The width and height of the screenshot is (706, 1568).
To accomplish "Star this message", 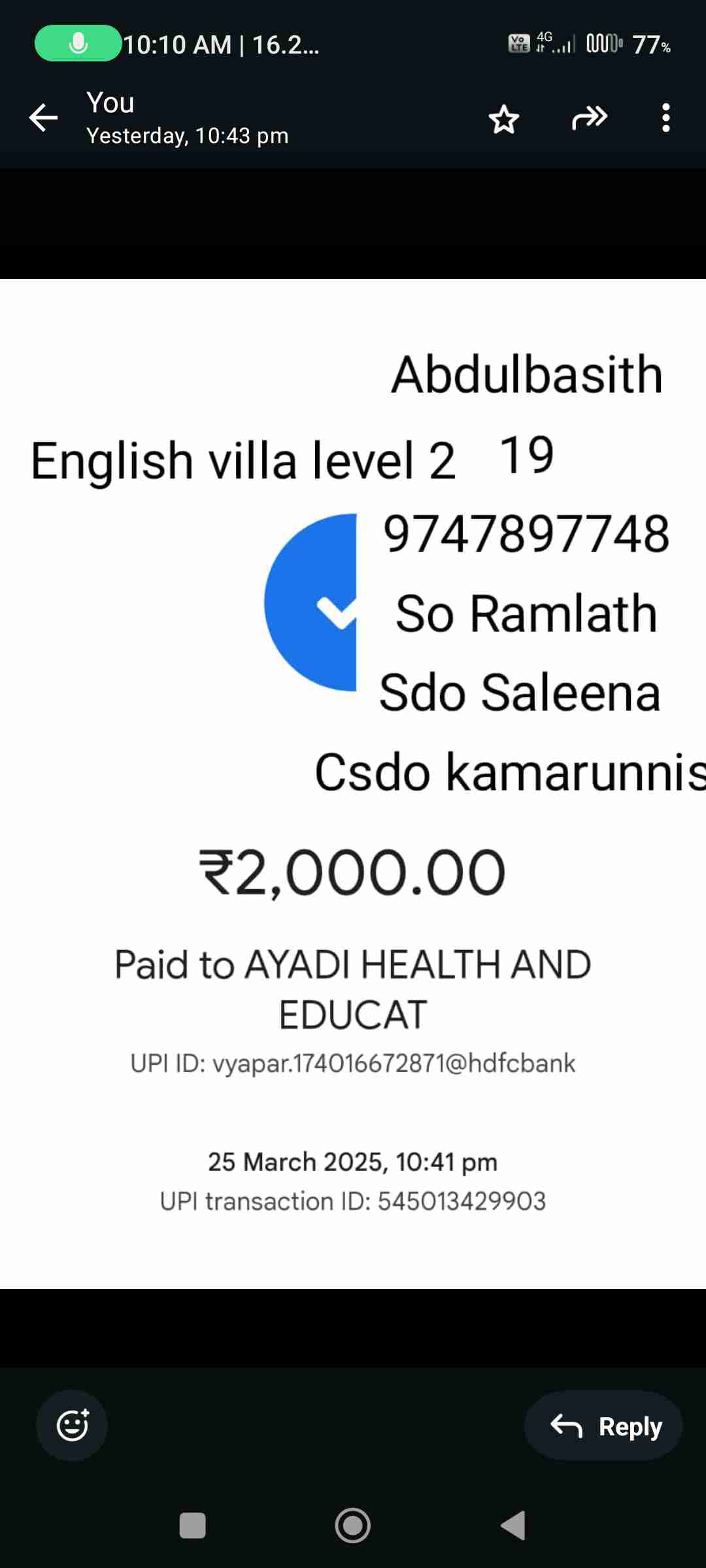I will pos(503,119).
